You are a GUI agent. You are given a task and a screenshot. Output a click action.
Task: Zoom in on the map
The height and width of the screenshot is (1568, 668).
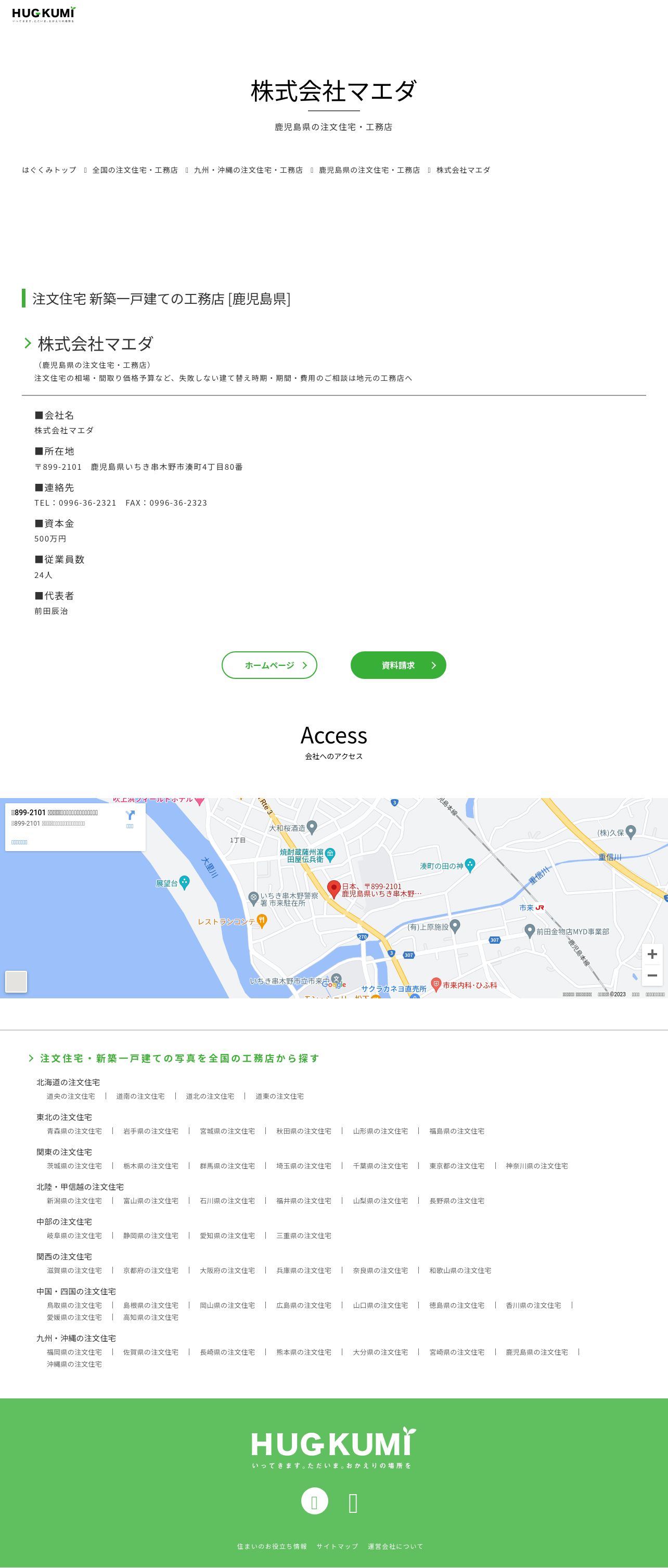652,954
